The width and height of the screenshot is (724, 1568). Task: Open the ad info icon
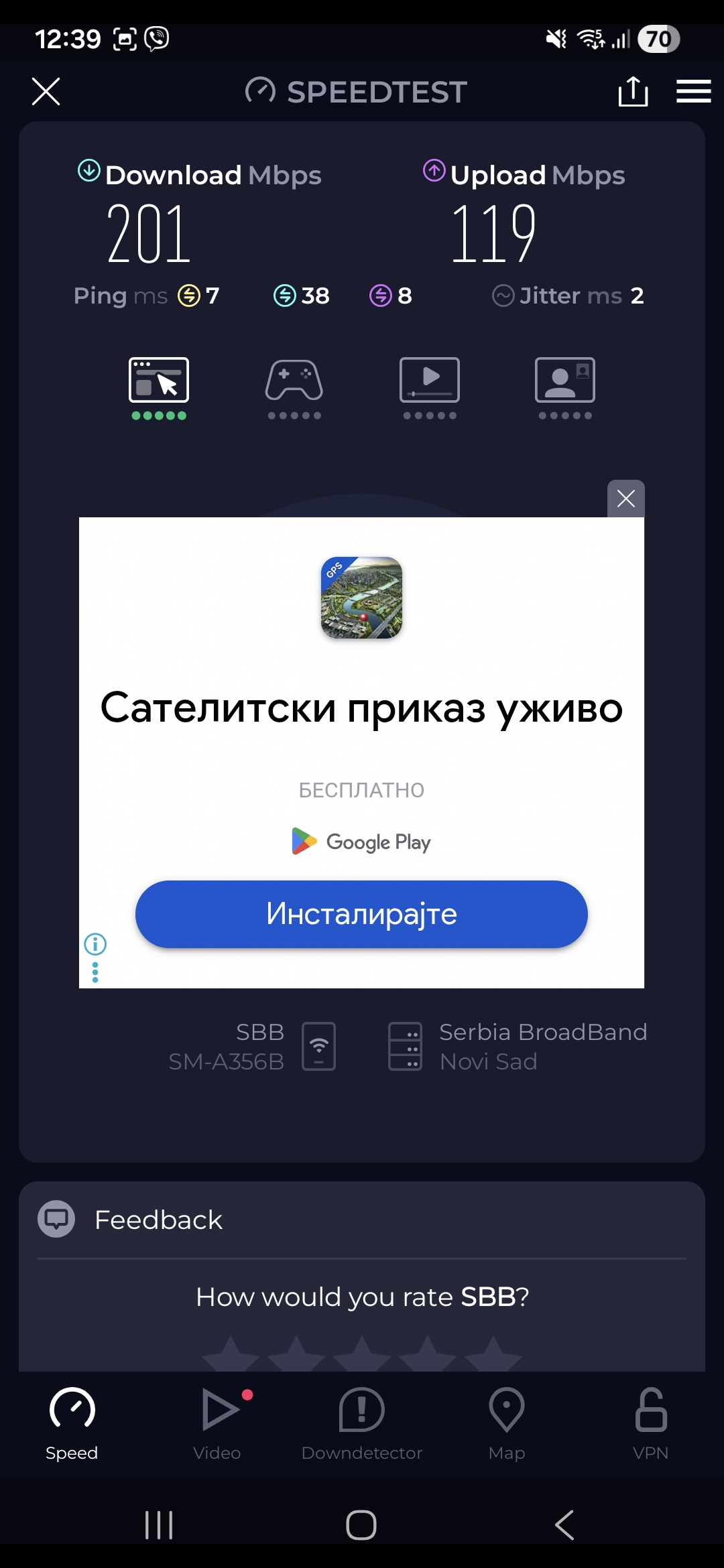click(x=95, y=944)
